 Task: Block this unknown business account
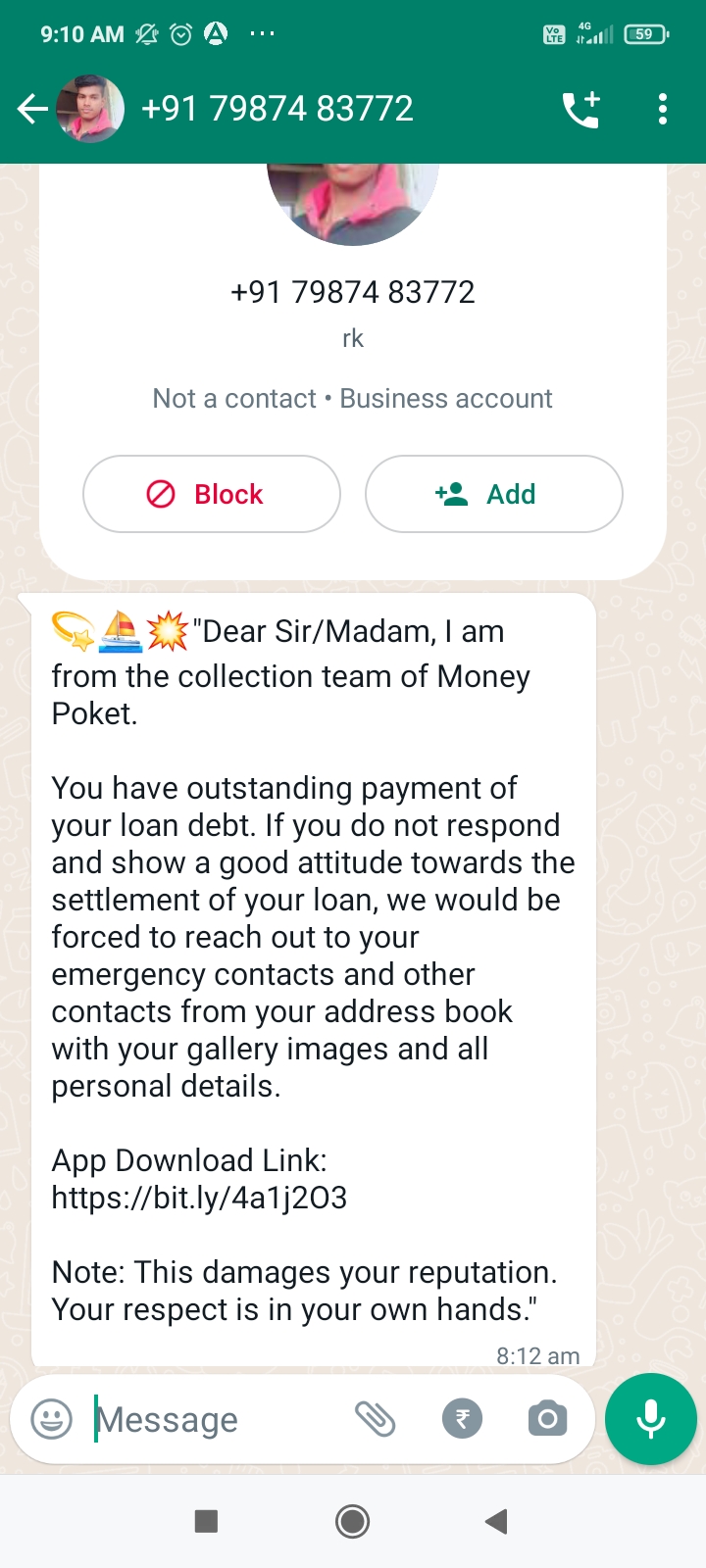point(212,494)
